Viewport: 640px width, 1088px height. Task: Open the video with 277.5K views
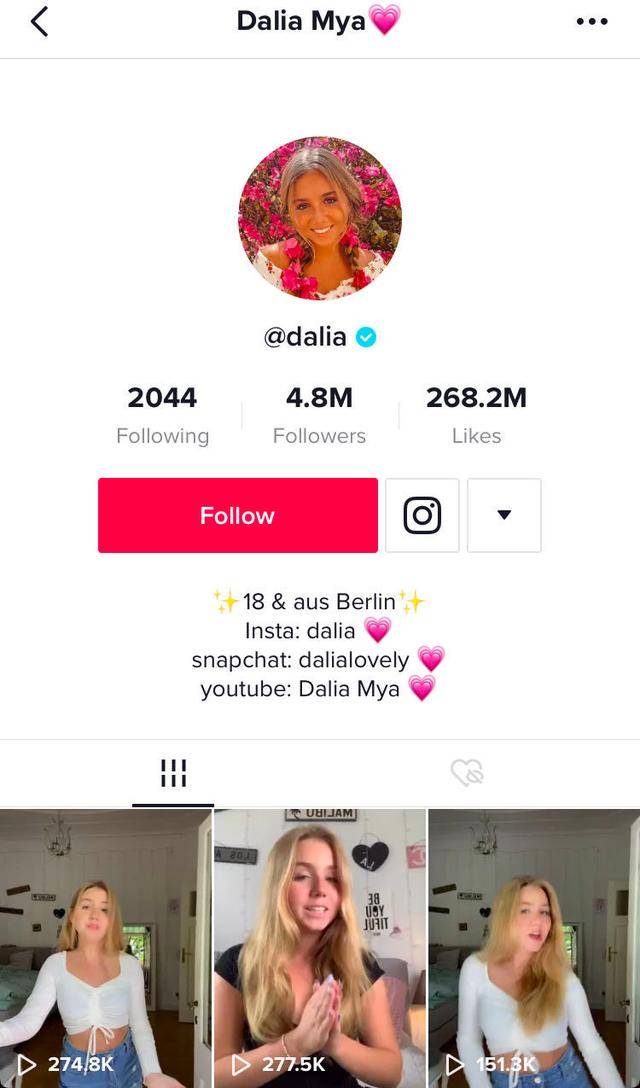(320, 948)
